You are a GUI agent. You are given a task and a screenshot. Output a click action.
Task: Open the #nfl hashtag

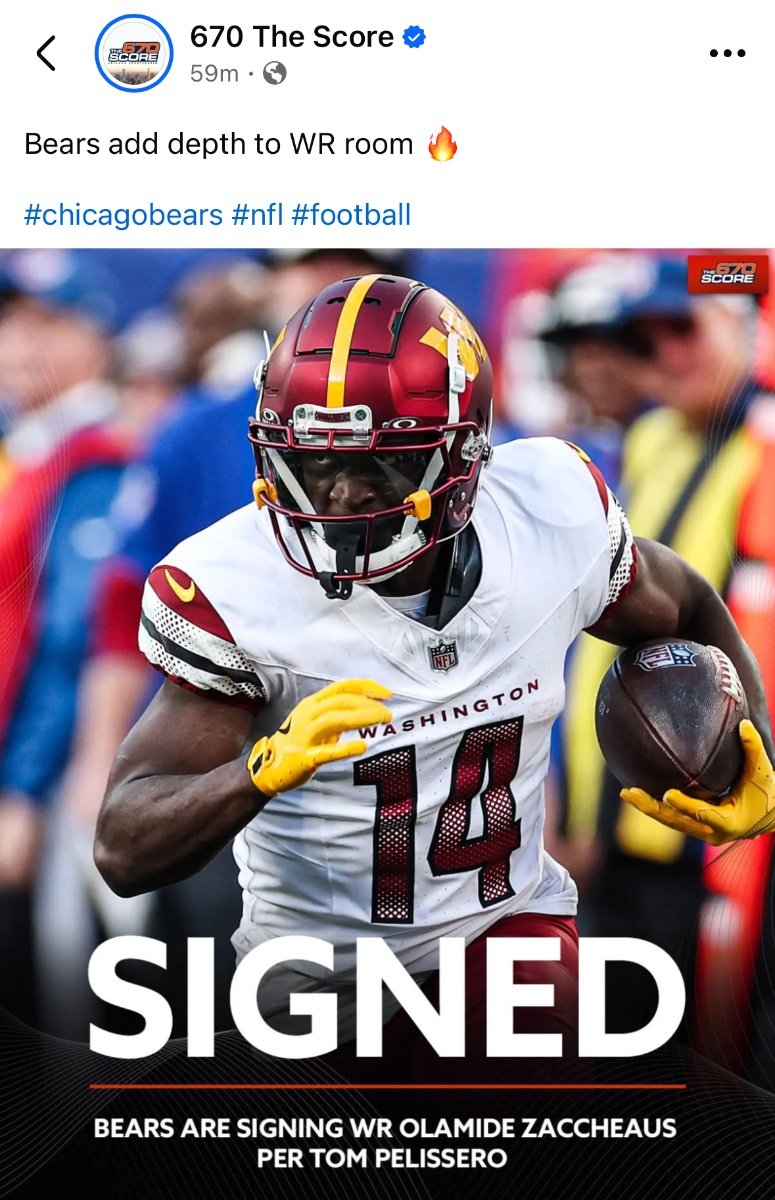coord(257,214)
